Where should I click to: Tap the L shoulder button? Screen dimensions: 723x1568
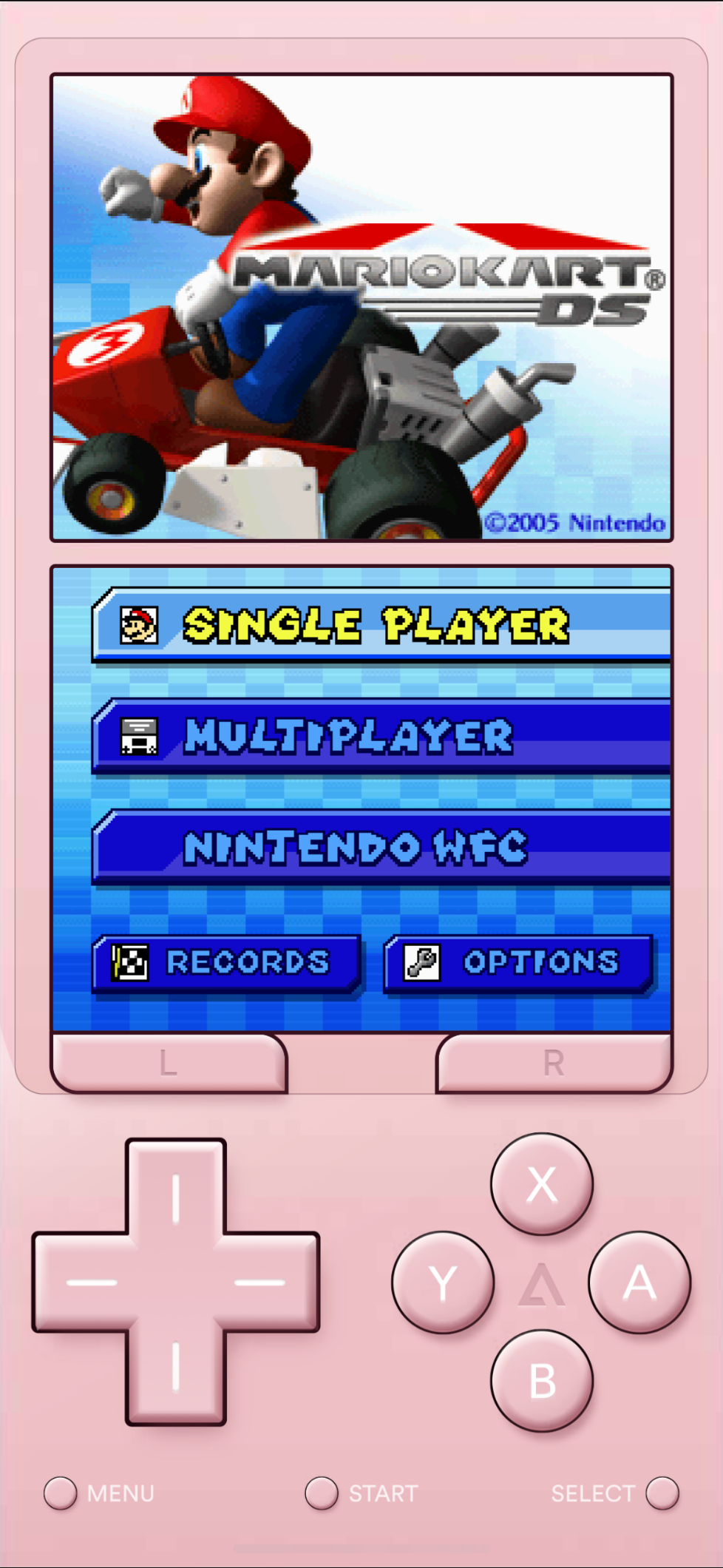pos(169,1063)
